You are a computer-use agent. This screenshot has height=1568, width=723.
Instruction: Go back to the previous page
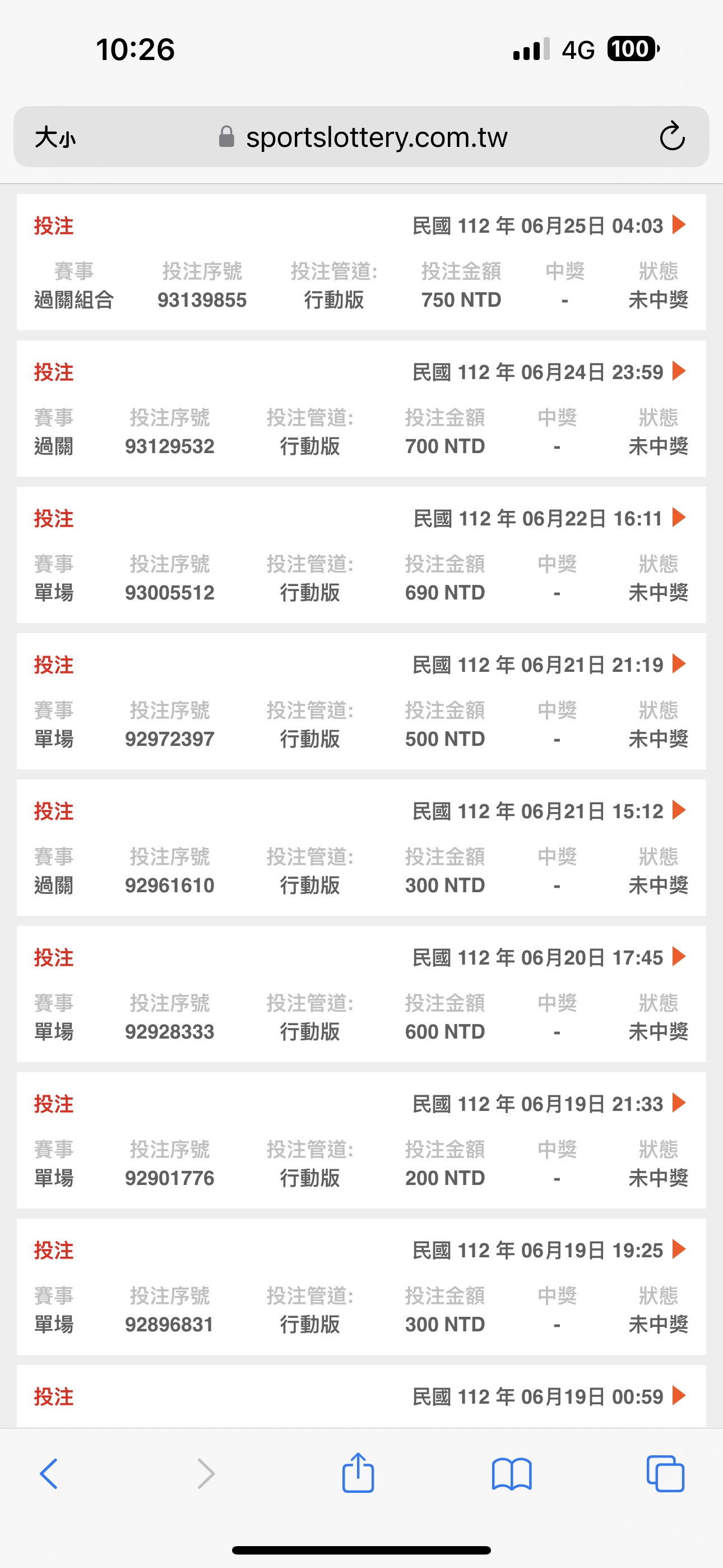pyautogui.click(x=49, y=1474)
